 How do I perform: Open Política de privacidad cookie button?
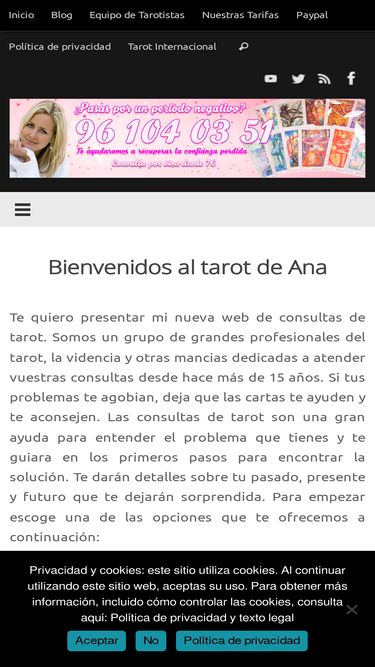[242, 641]
